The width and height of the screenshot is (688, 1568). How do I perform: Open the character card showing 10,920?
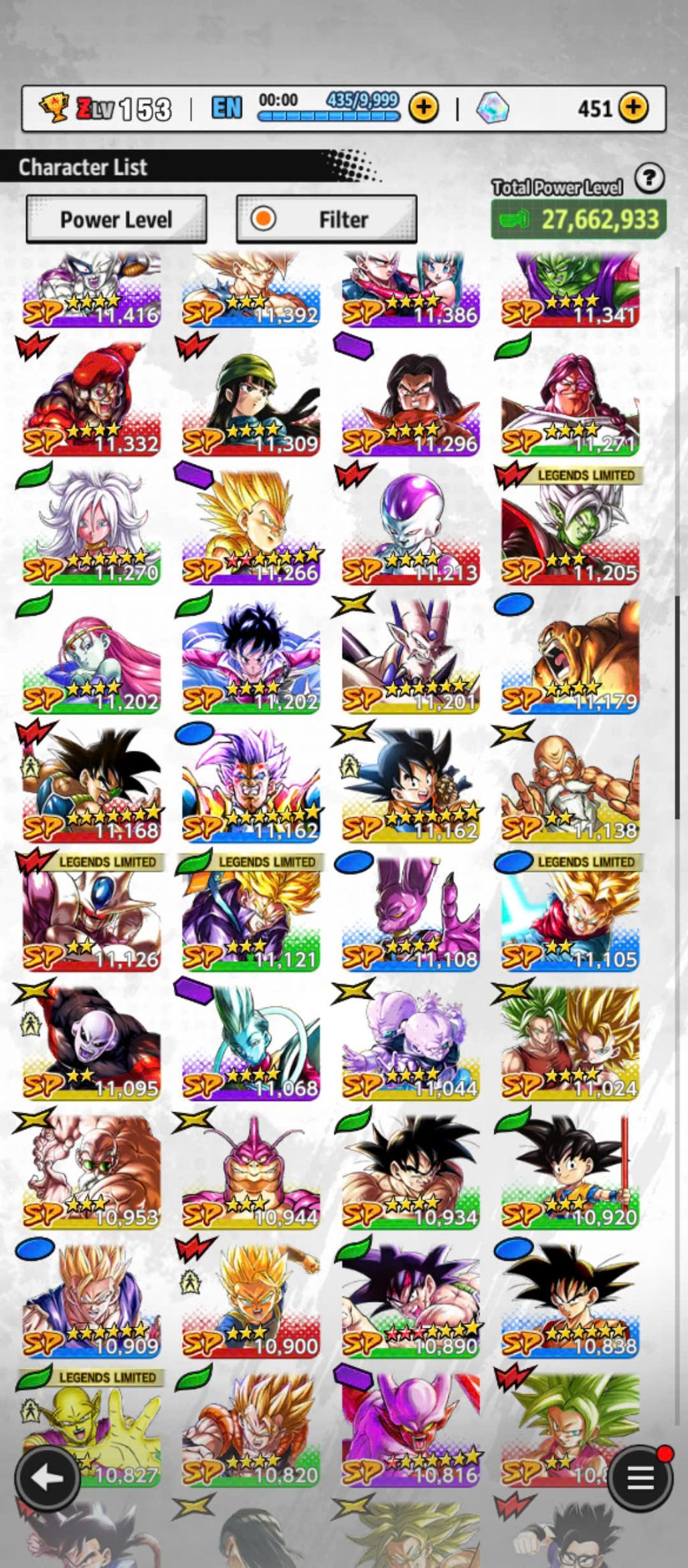pos(570,1174)
